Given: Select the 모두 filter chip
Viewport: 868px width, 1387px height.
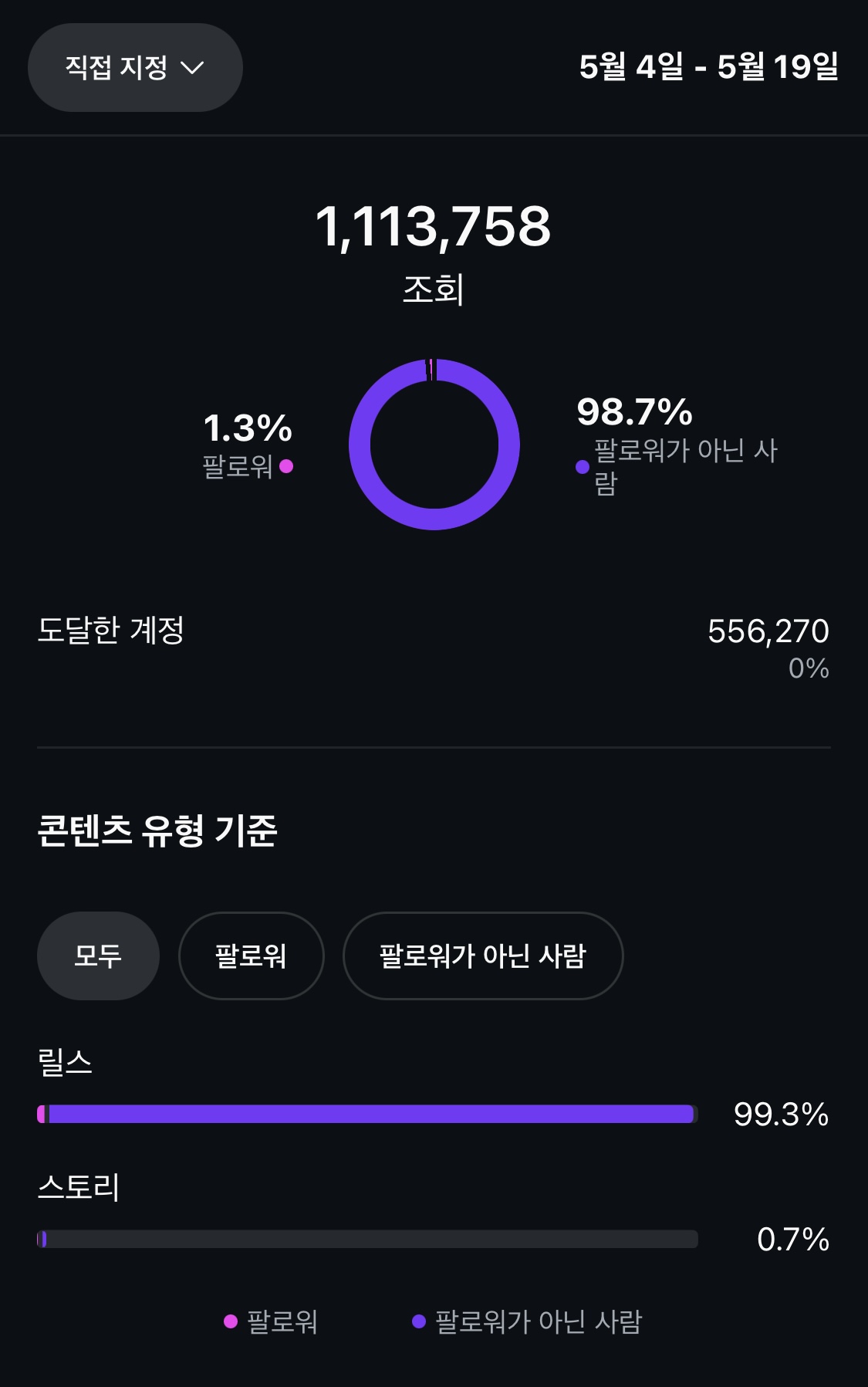Looking at the screenshot, I should coord(98,956).
